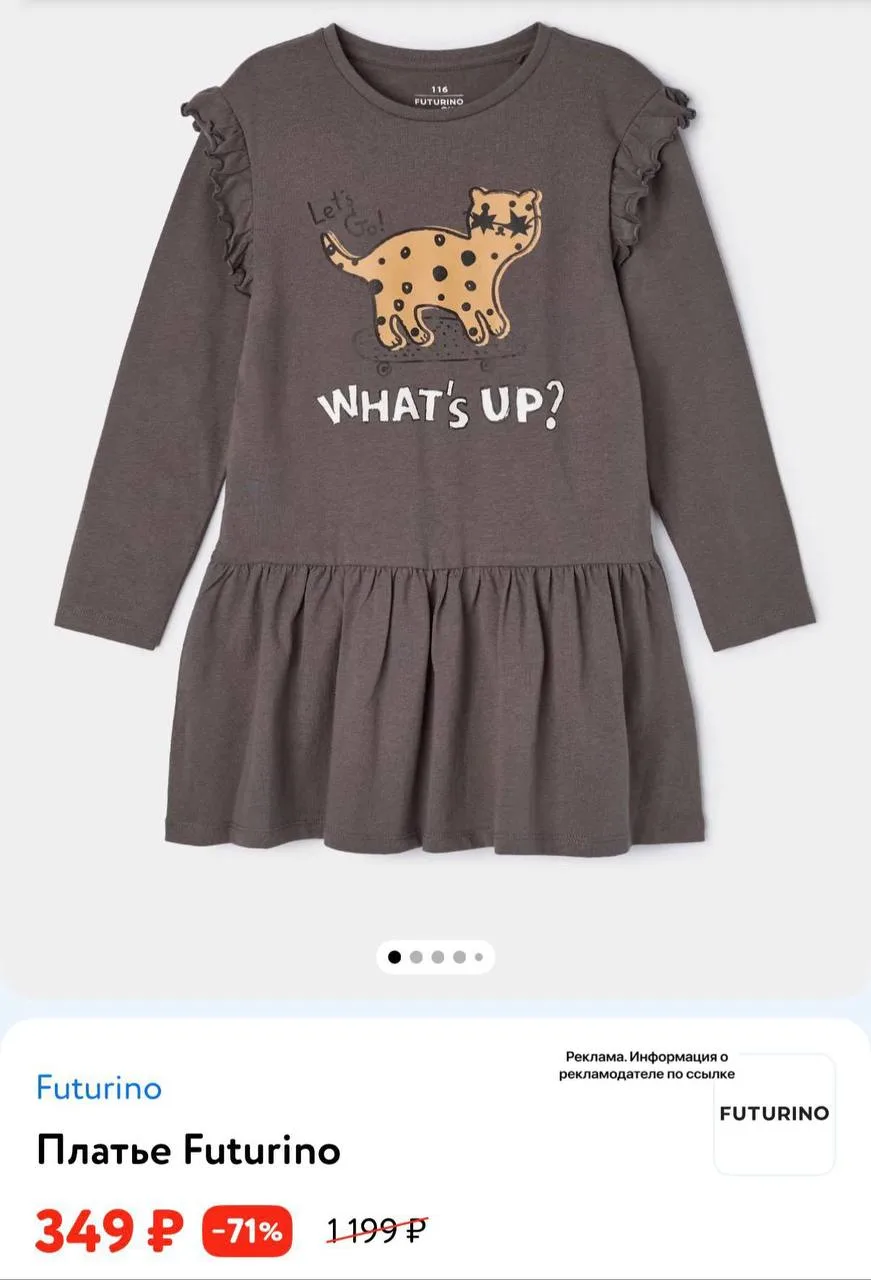Tap the image carousel page indicator dots
The width and height of the screenshot is (871, 1280).
point(436,957)
